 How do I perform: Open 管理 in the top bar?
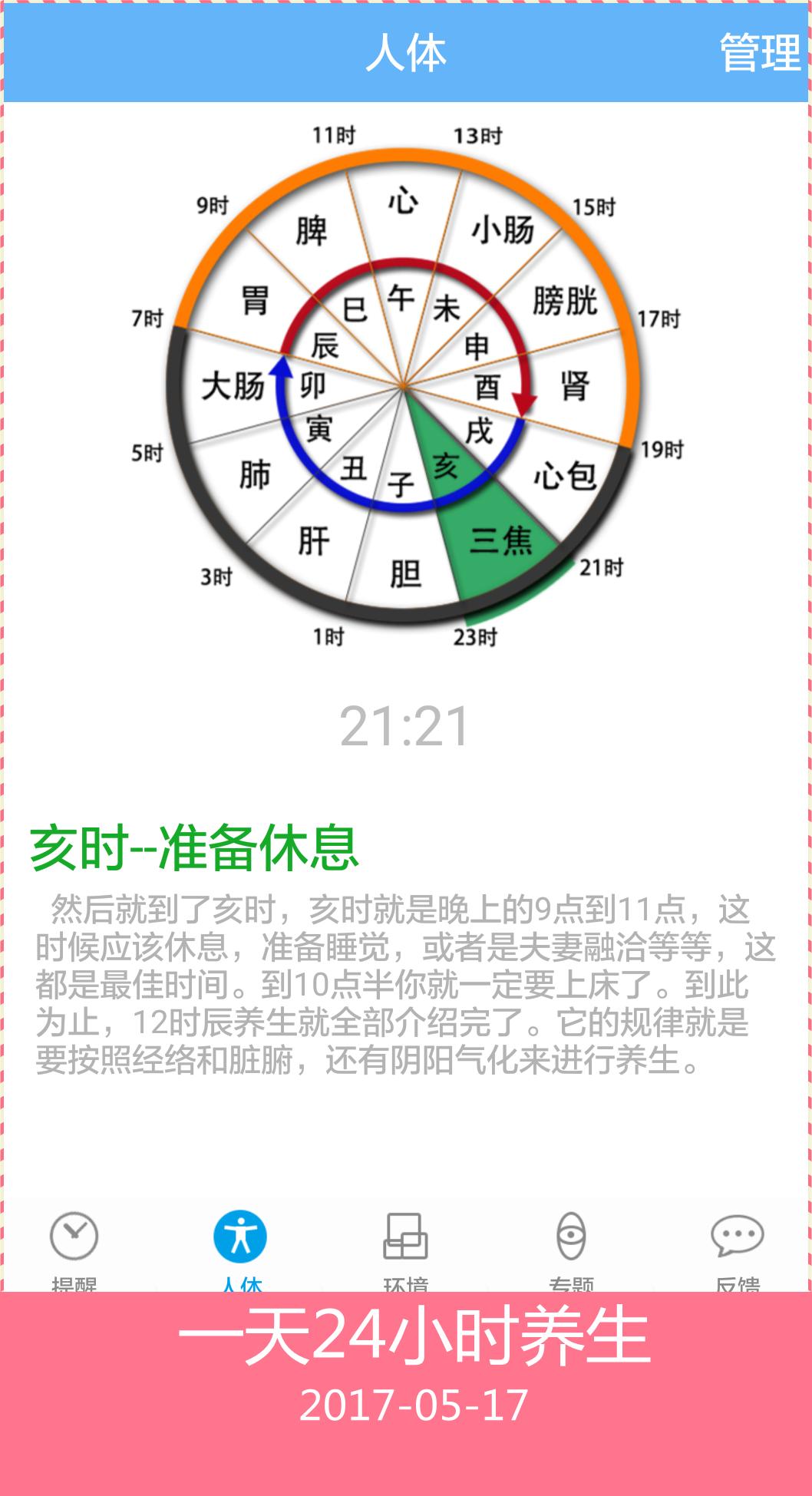[x=760, y=53]
